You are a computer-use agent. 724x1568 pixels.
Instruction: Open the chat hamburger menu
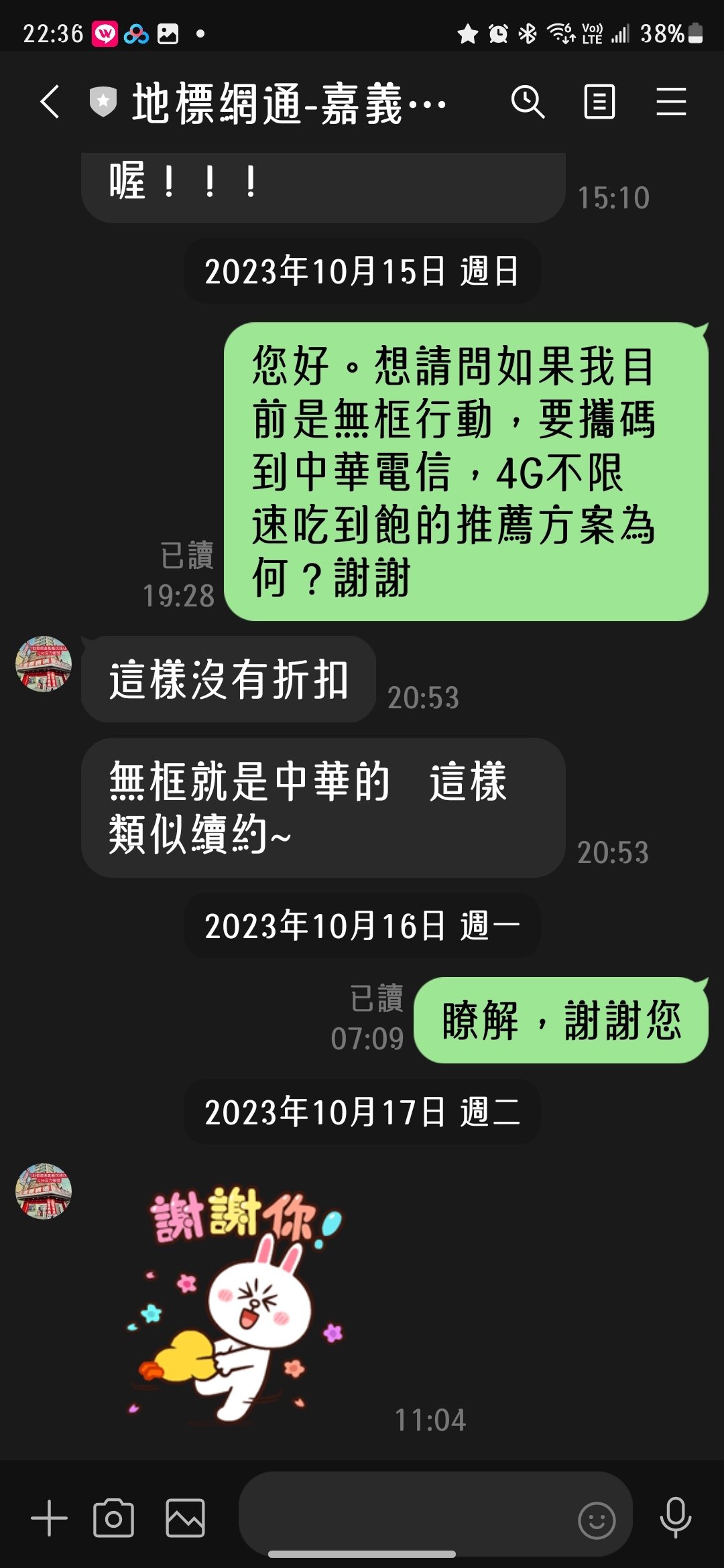[670, 103]
